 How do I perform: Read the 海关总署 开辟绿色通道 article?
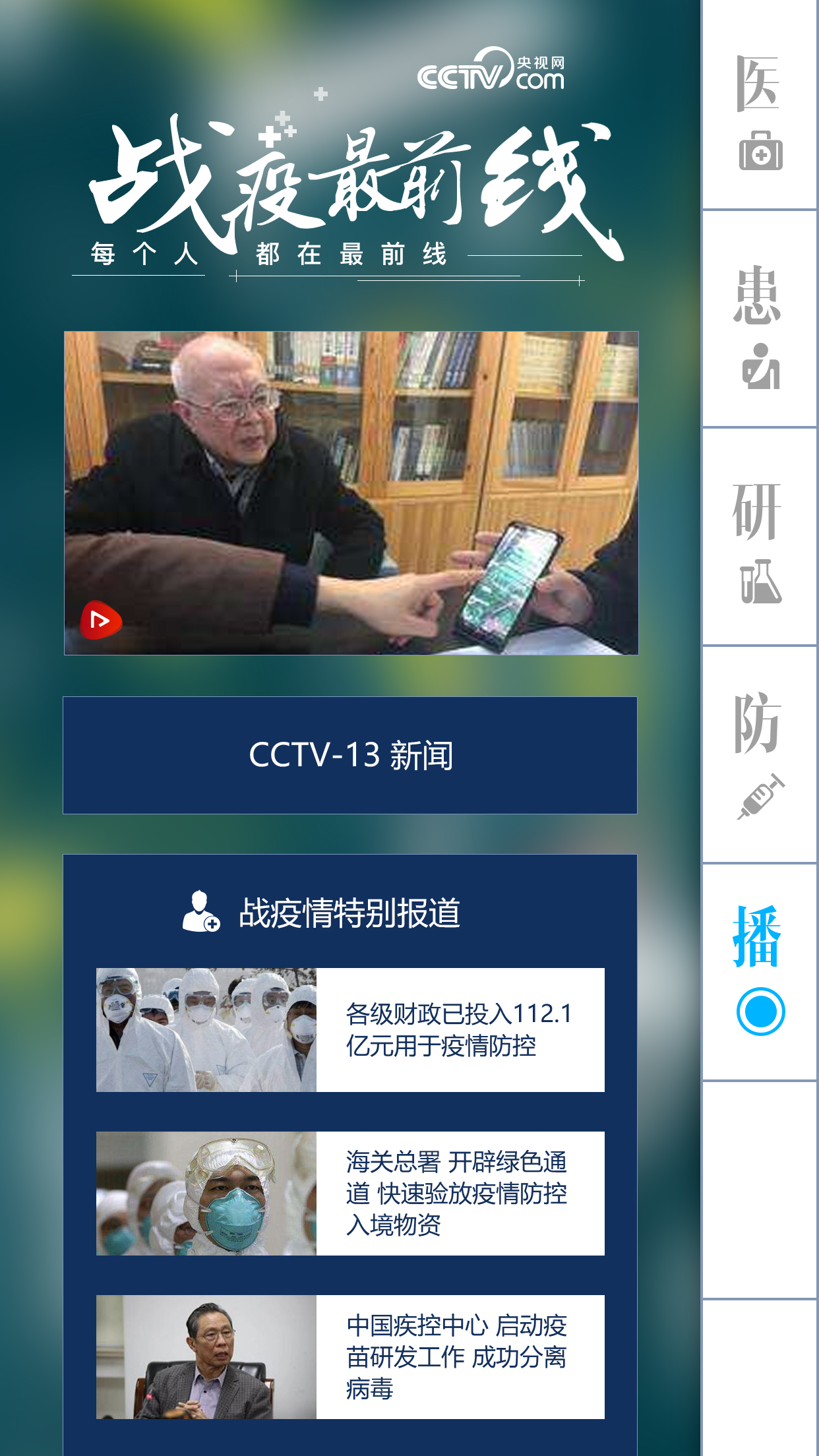coord(350,1193)
